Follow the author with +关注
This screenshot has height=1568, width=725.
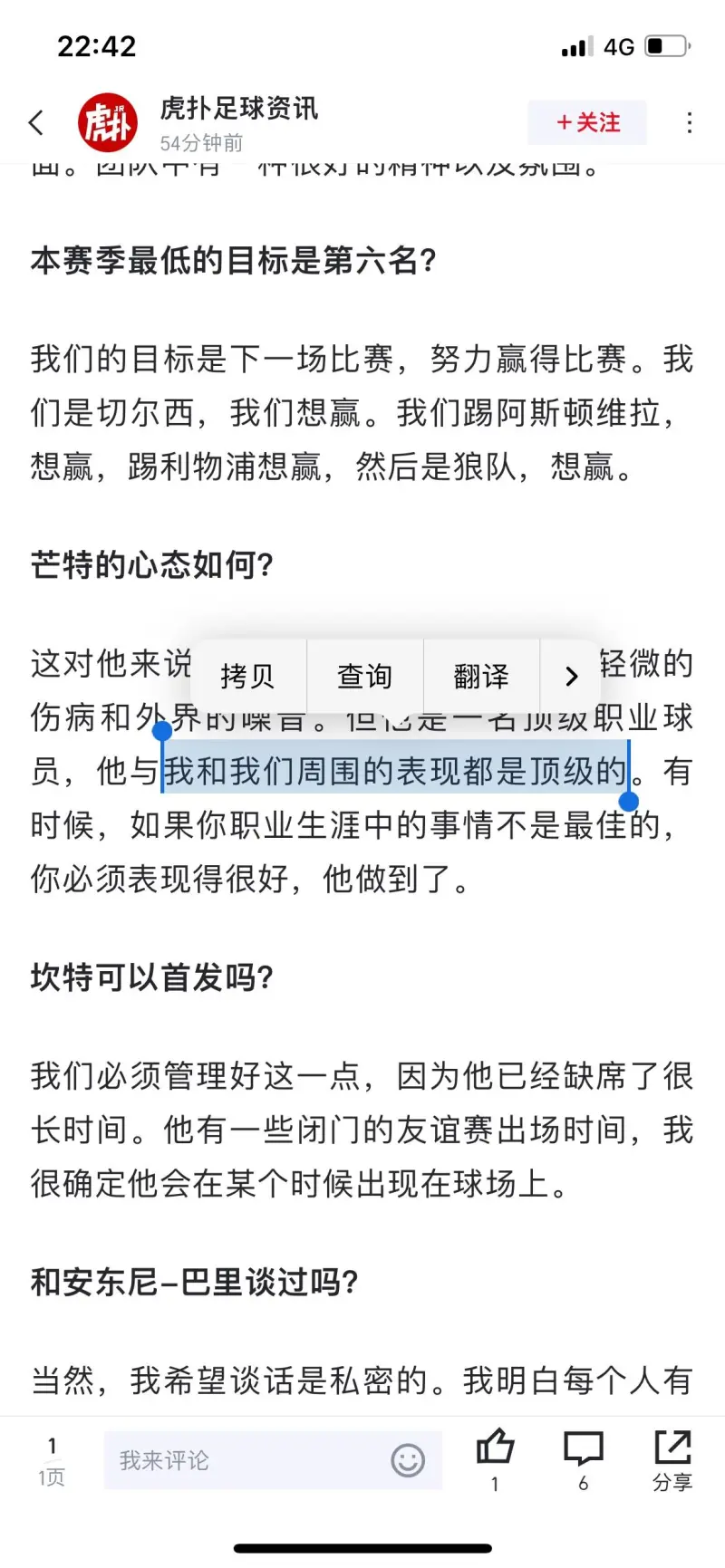click(587, 122)
